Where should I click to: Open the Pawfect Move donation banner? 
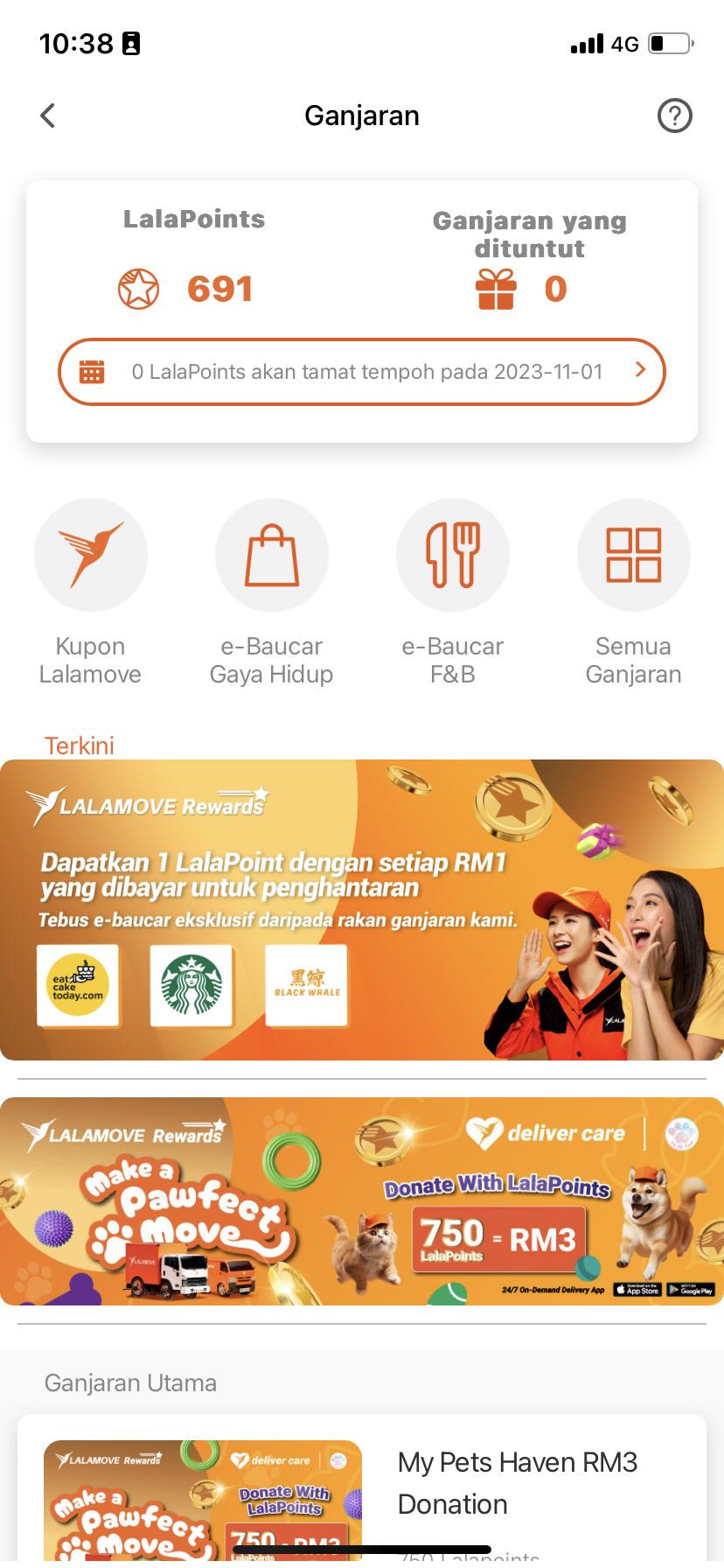(362, 1201)
